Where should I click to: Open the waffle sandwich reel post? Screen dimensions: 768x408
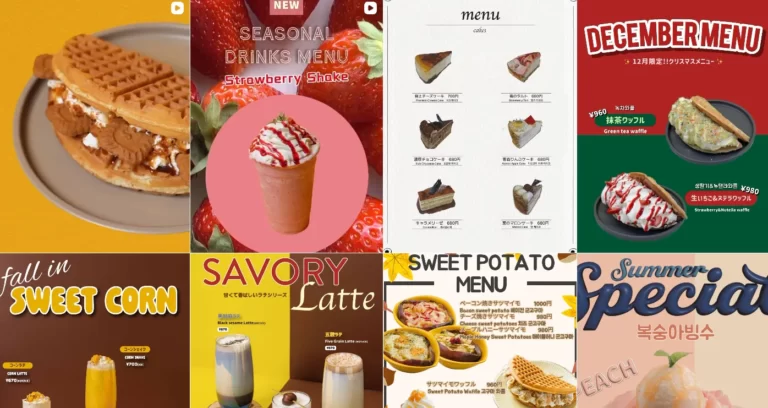pyautogui.click(x=95, y=126)
